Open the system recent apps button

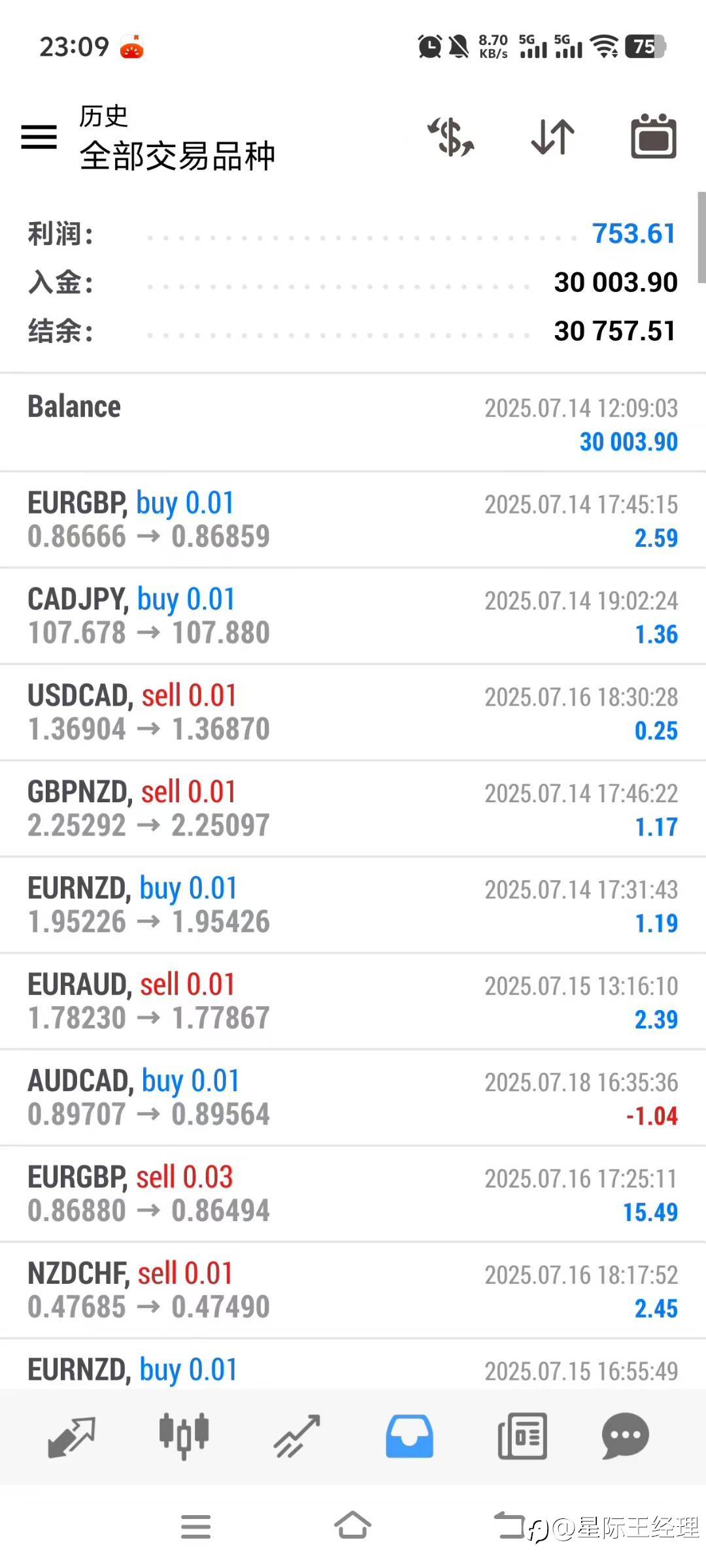196,1527
